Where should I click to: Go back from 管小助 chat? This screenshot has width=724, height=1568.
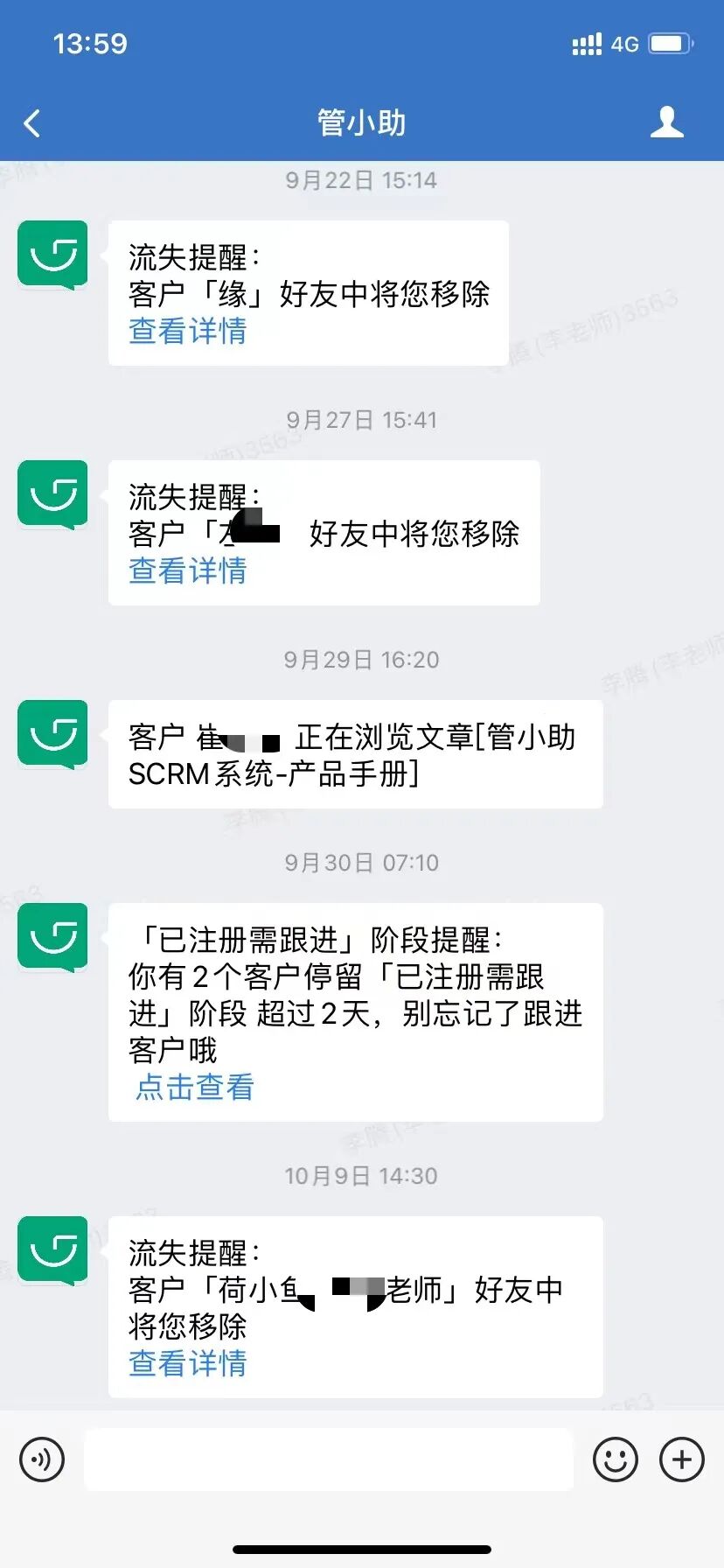33,123
